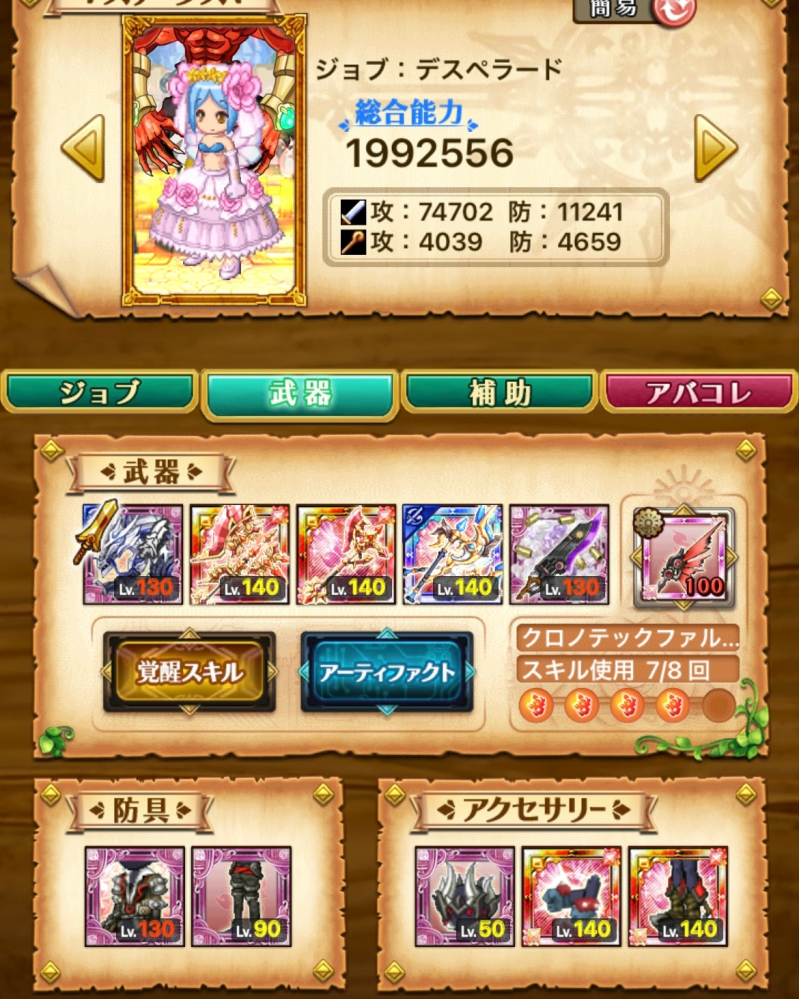Screen dimensions: 799x999
Task: Switch to the 補助 tab
Action: pyautogui.click(x=499, y=393)
